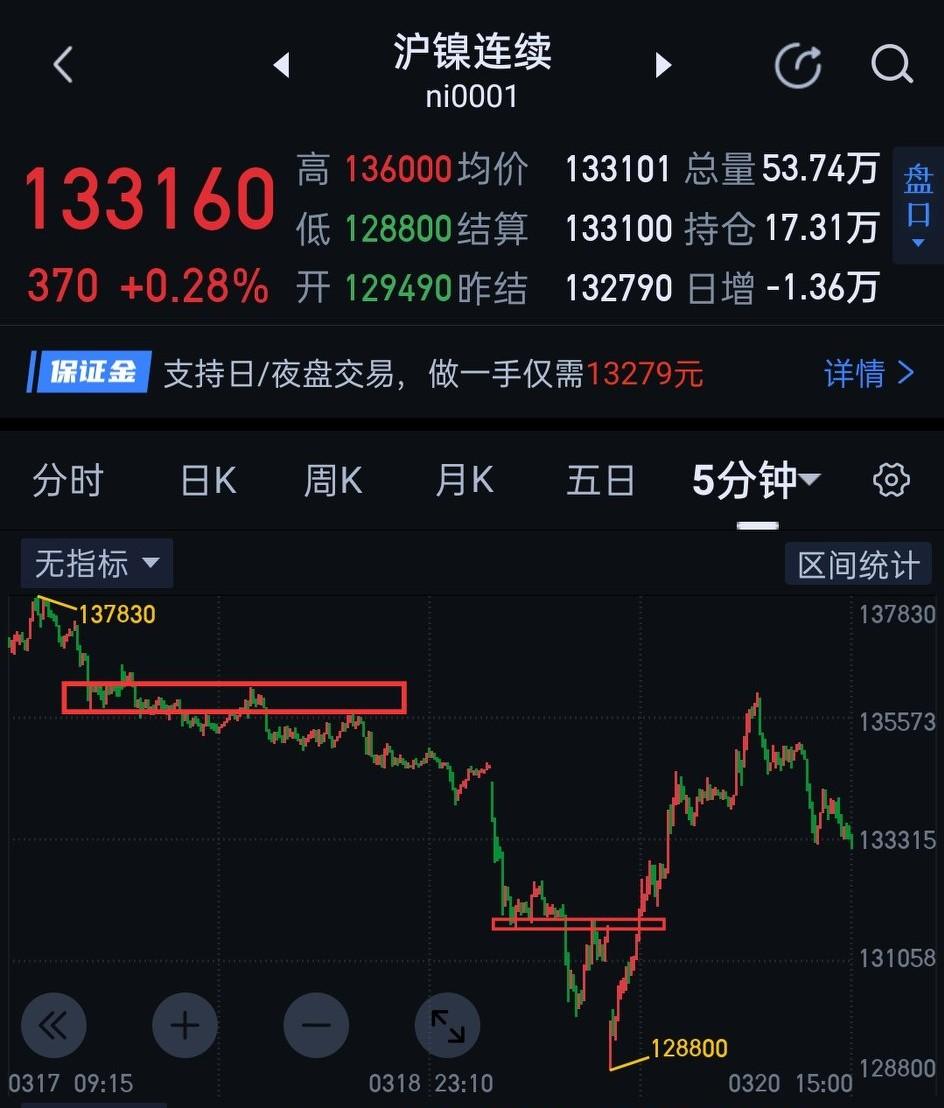Rewind the chart with double-left arrows
The height and width of the screenshot is (1108, 944).
54,1025
